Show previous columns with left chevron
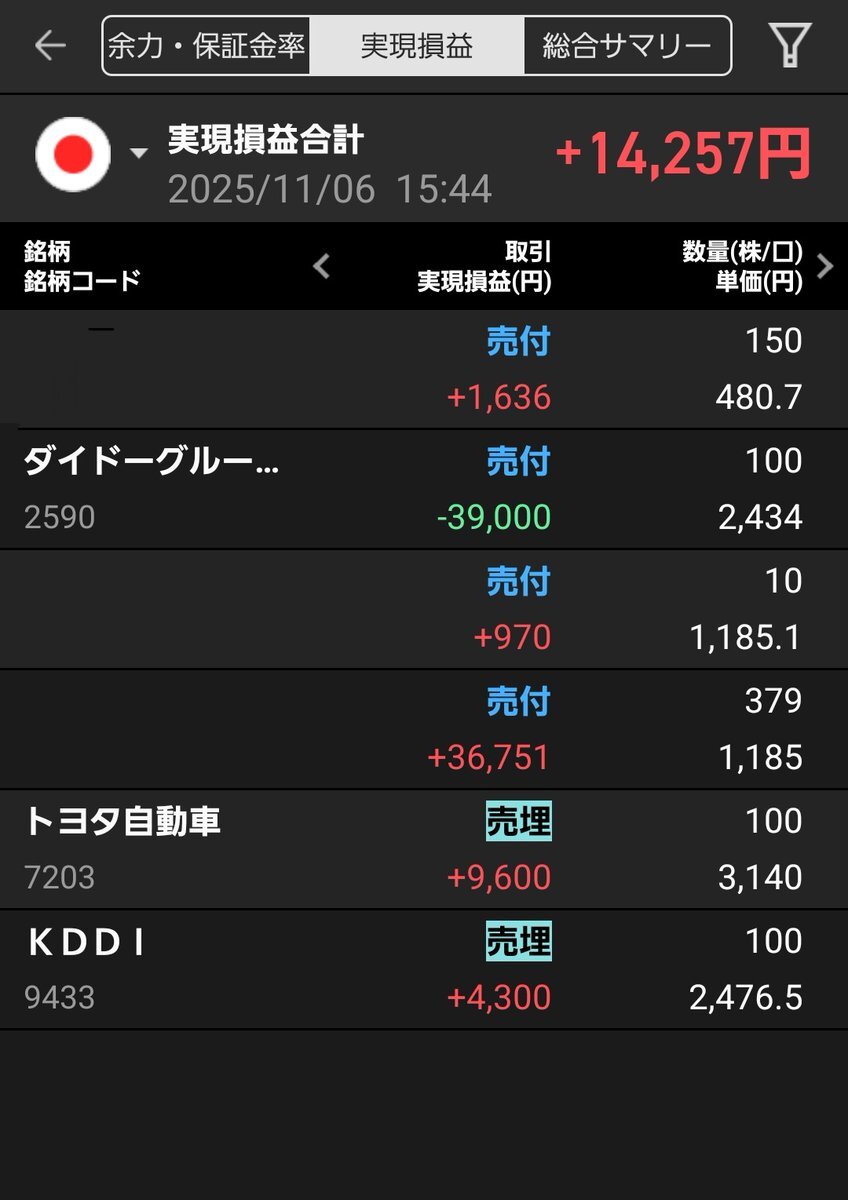Viewport: 848px width, 1200px height. coord(321,266)
